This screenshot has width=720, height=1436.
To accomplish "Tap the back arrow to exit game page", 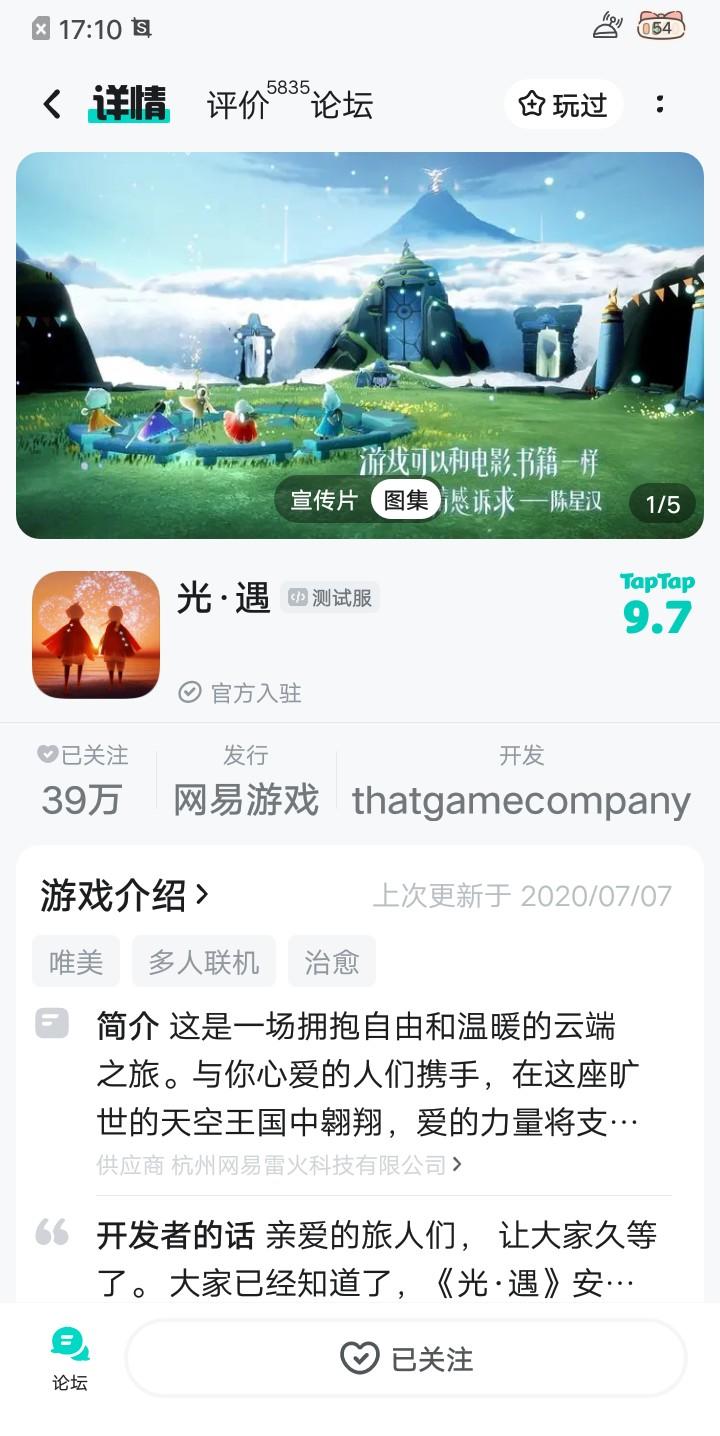I will [x=50, y=105].
